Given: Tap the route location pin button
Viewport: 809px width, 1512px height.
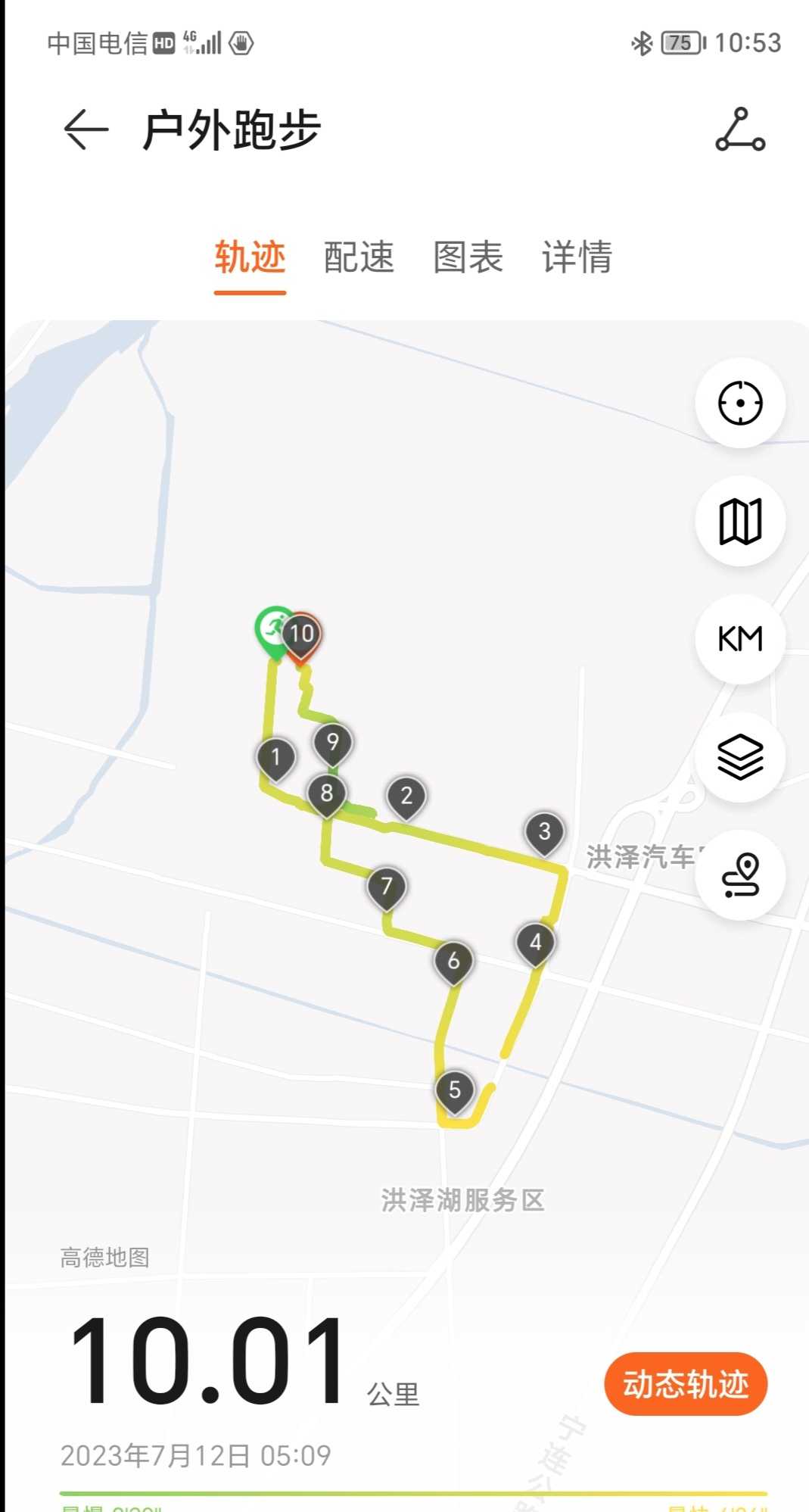Looking at the screenshot, I should pos(740,875).
